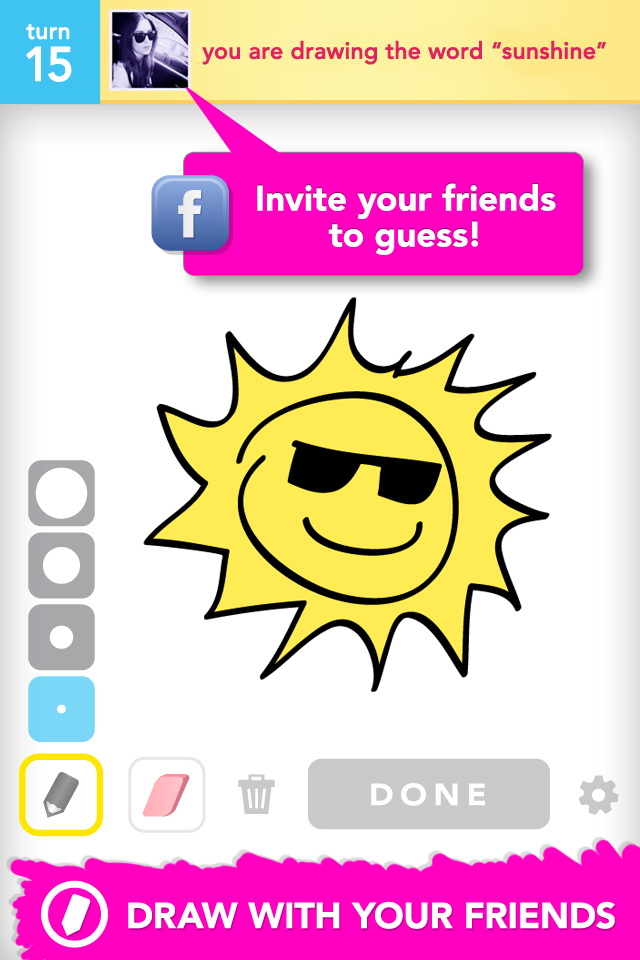
Task: Choose the second-largest brush size
Action: (61, 565)
